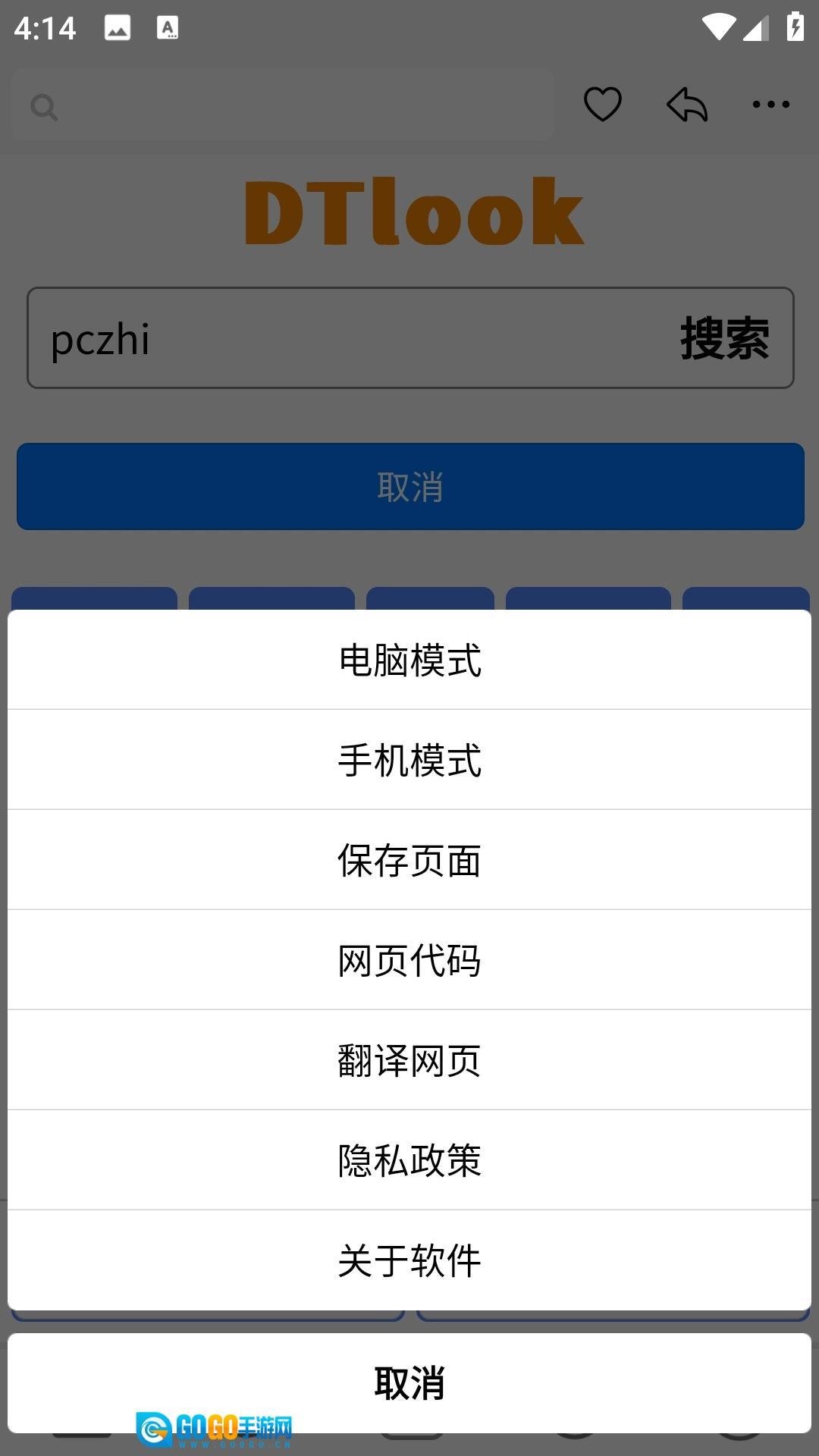Open 关于软件 about page

pos(409,1260)
